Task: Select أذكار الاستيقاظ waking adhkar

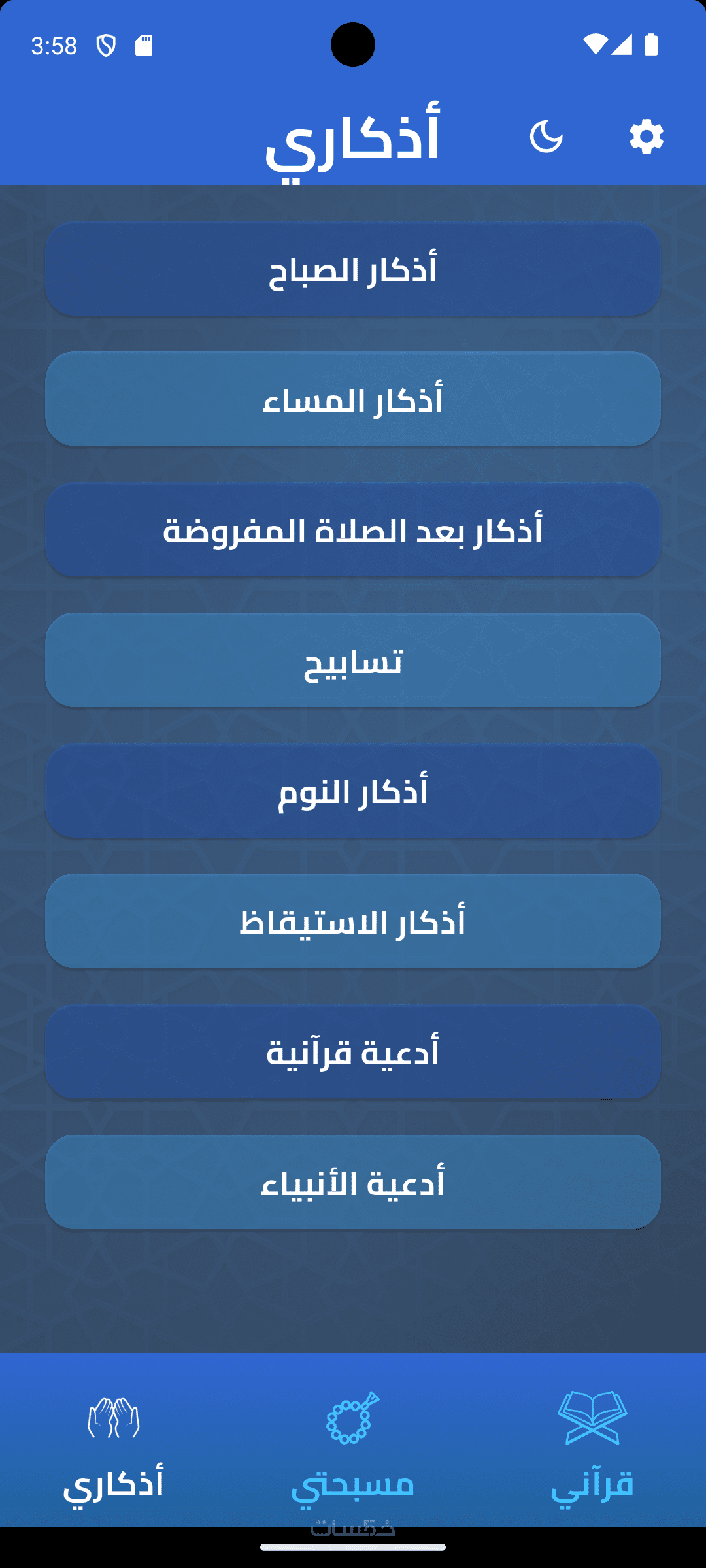Action: pyautogui.click(x=353, y=921)
